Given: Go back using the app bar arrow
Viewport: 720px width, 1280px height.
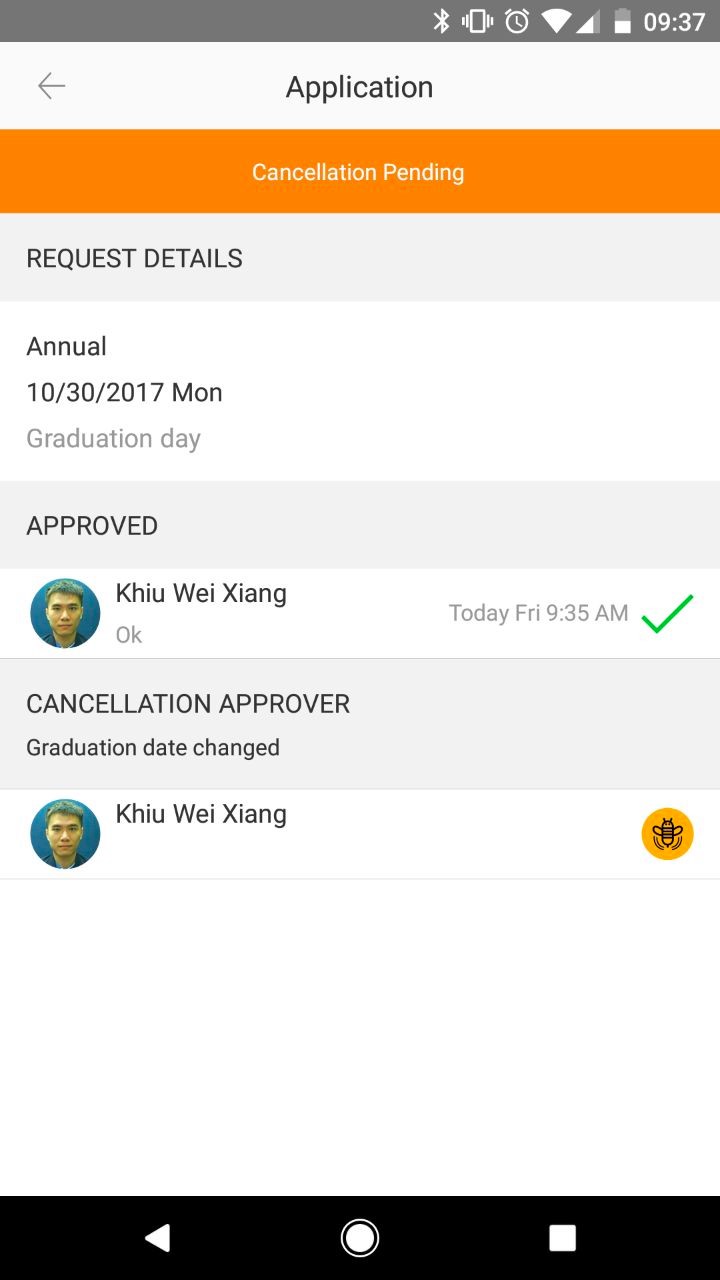Looking at the screenshot, I should (x=52, y=87).
